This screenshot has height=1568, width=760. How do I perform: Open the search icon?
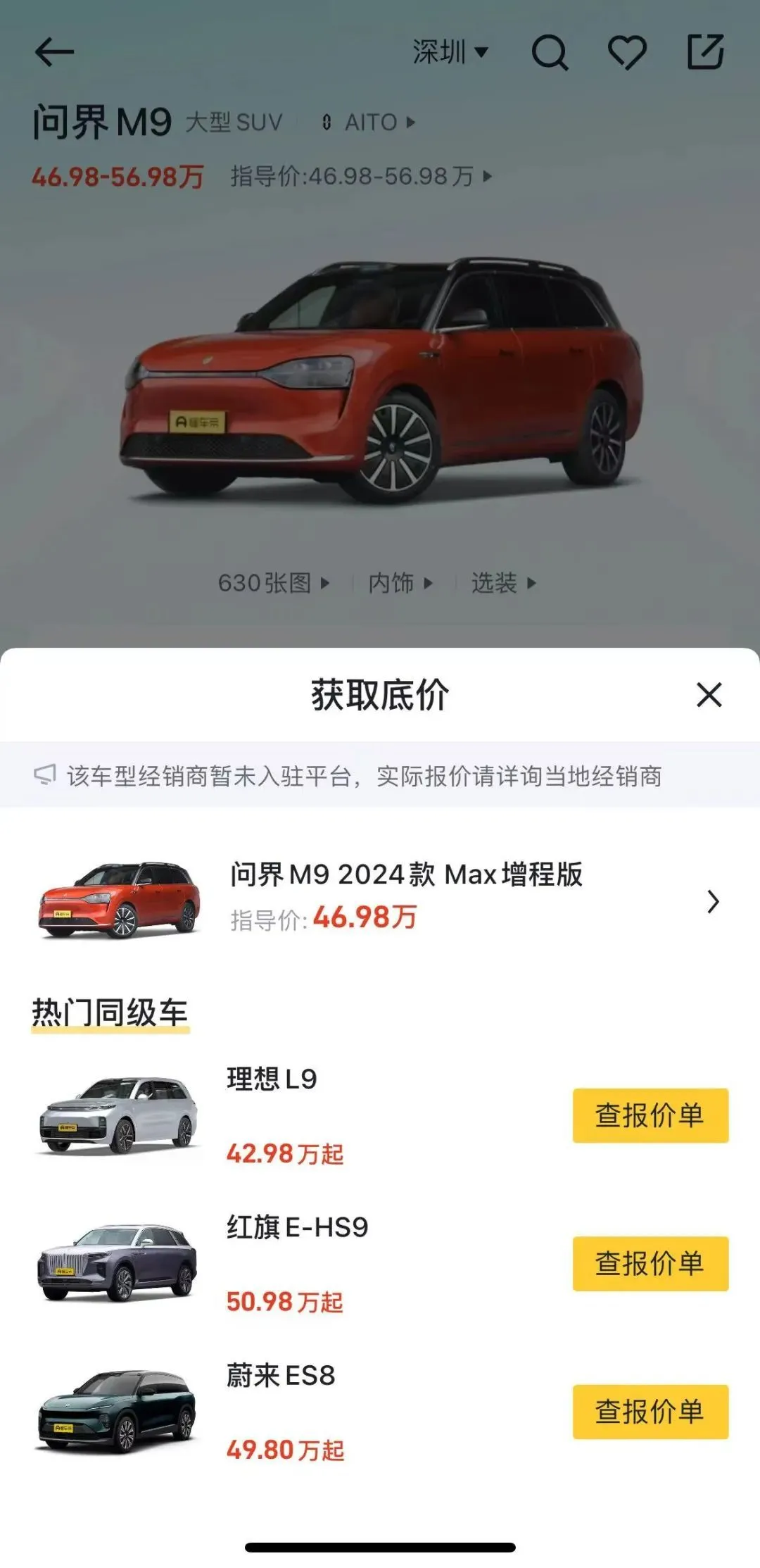click(550, 52)
